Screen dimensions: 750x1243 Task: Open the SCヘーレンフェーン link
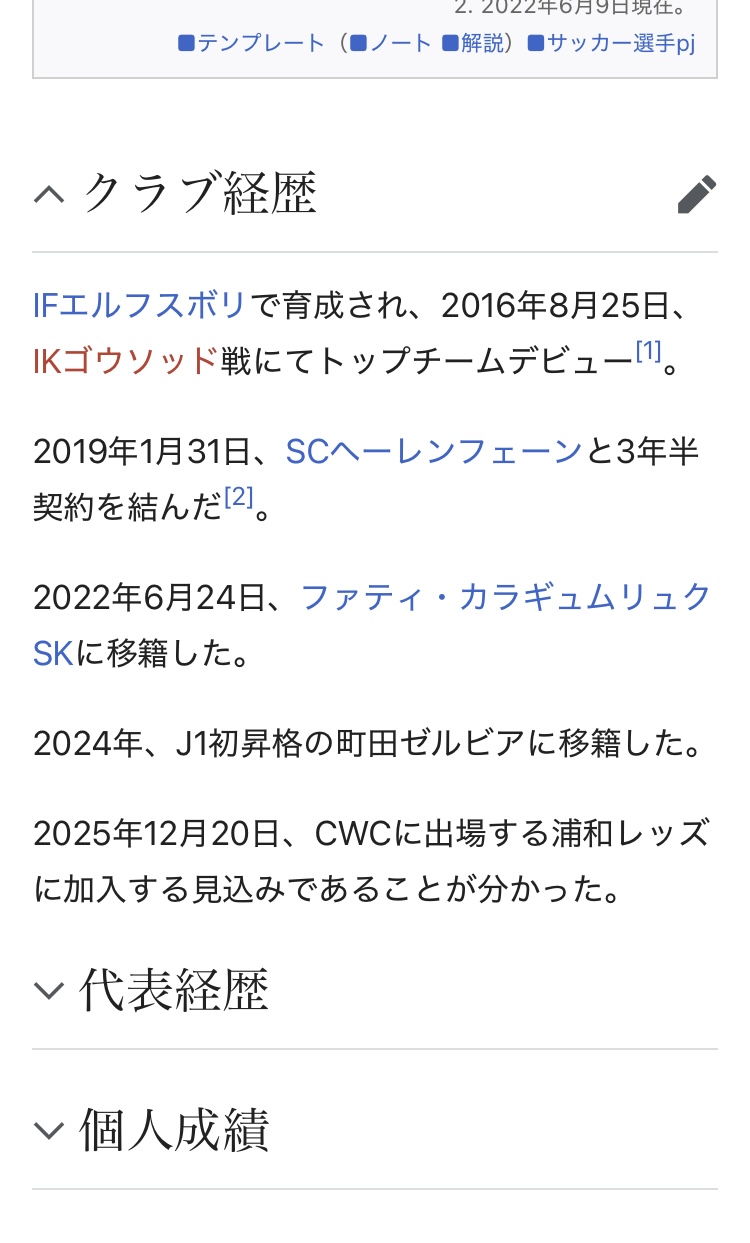[433, 452]
